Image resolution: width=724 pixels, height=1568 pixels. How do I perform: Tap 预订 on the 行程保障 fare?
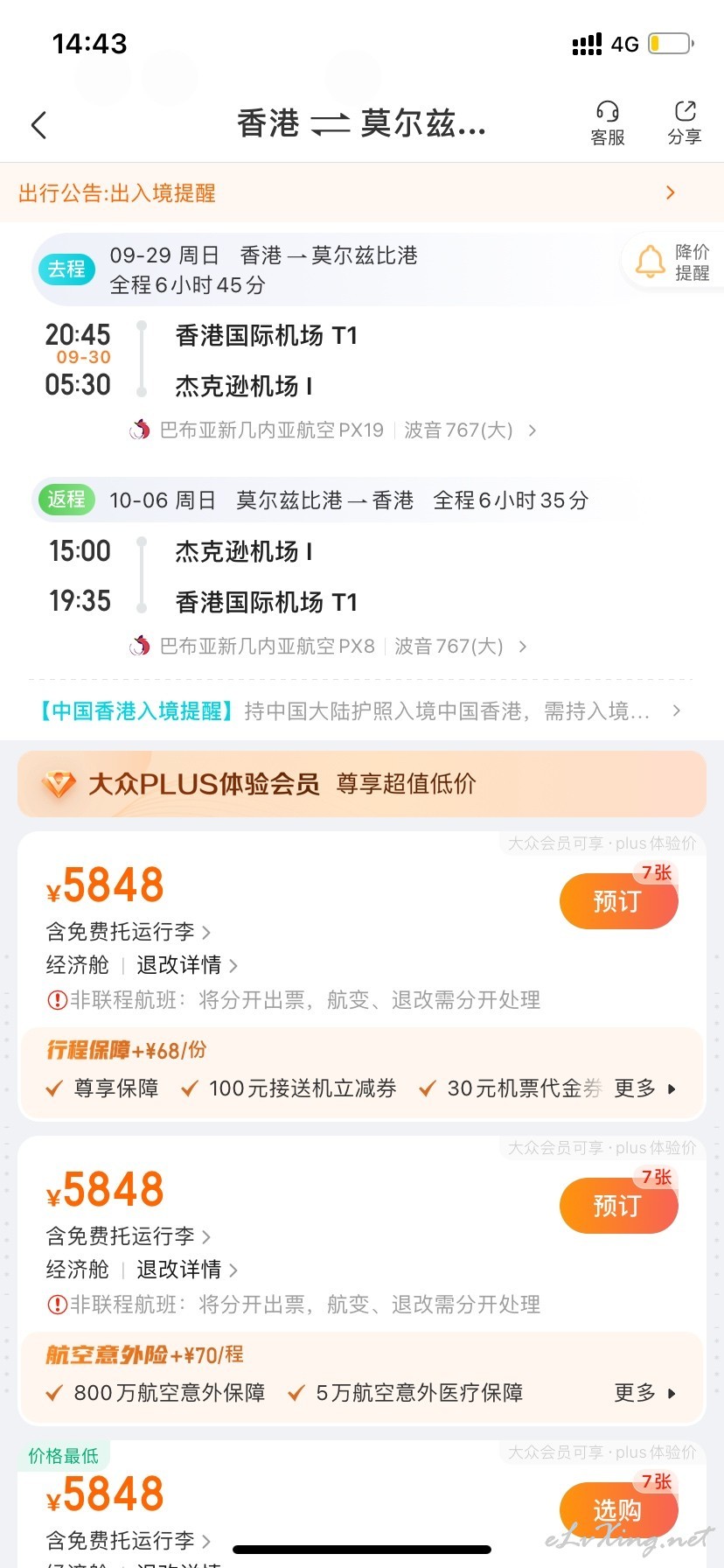[618, 901]
